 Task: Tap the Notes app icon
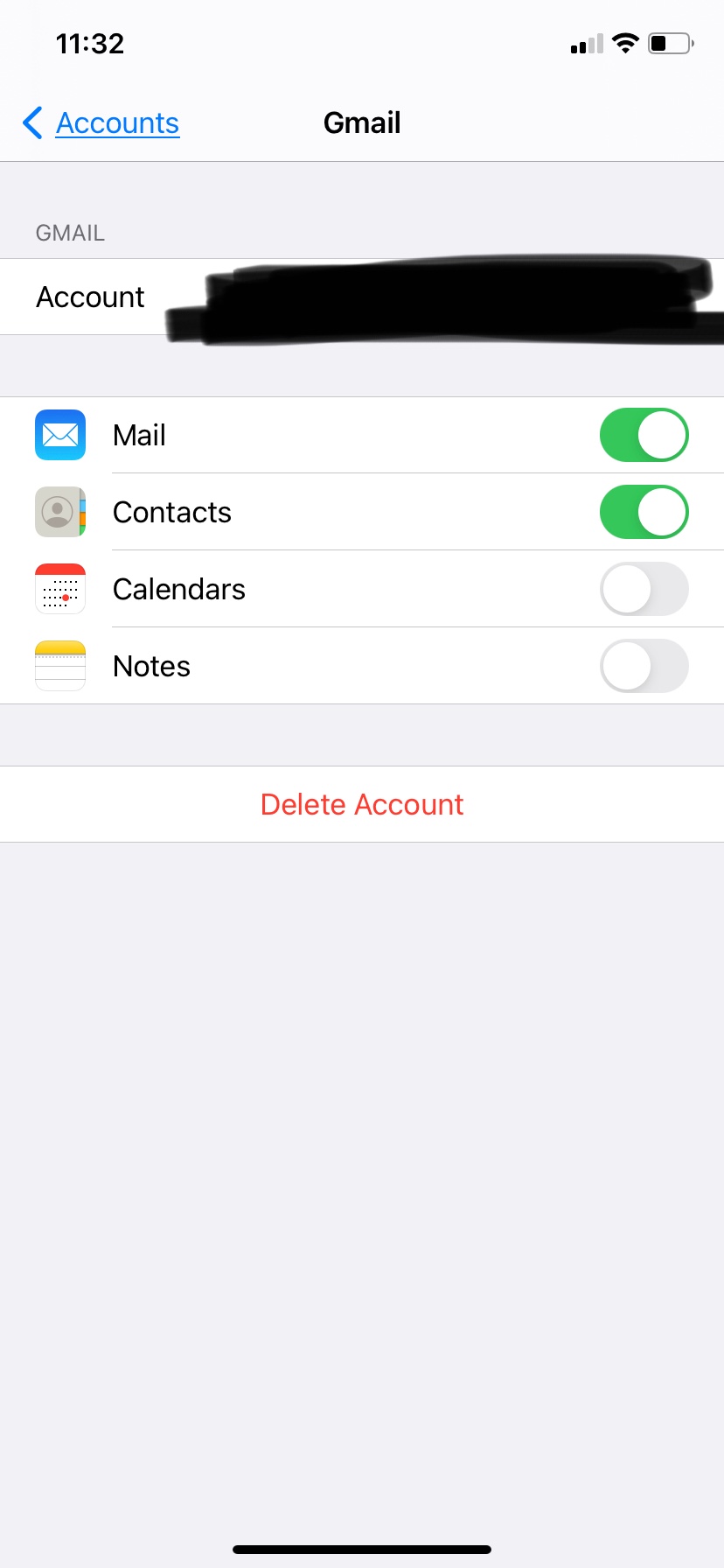tap(59, 666)
